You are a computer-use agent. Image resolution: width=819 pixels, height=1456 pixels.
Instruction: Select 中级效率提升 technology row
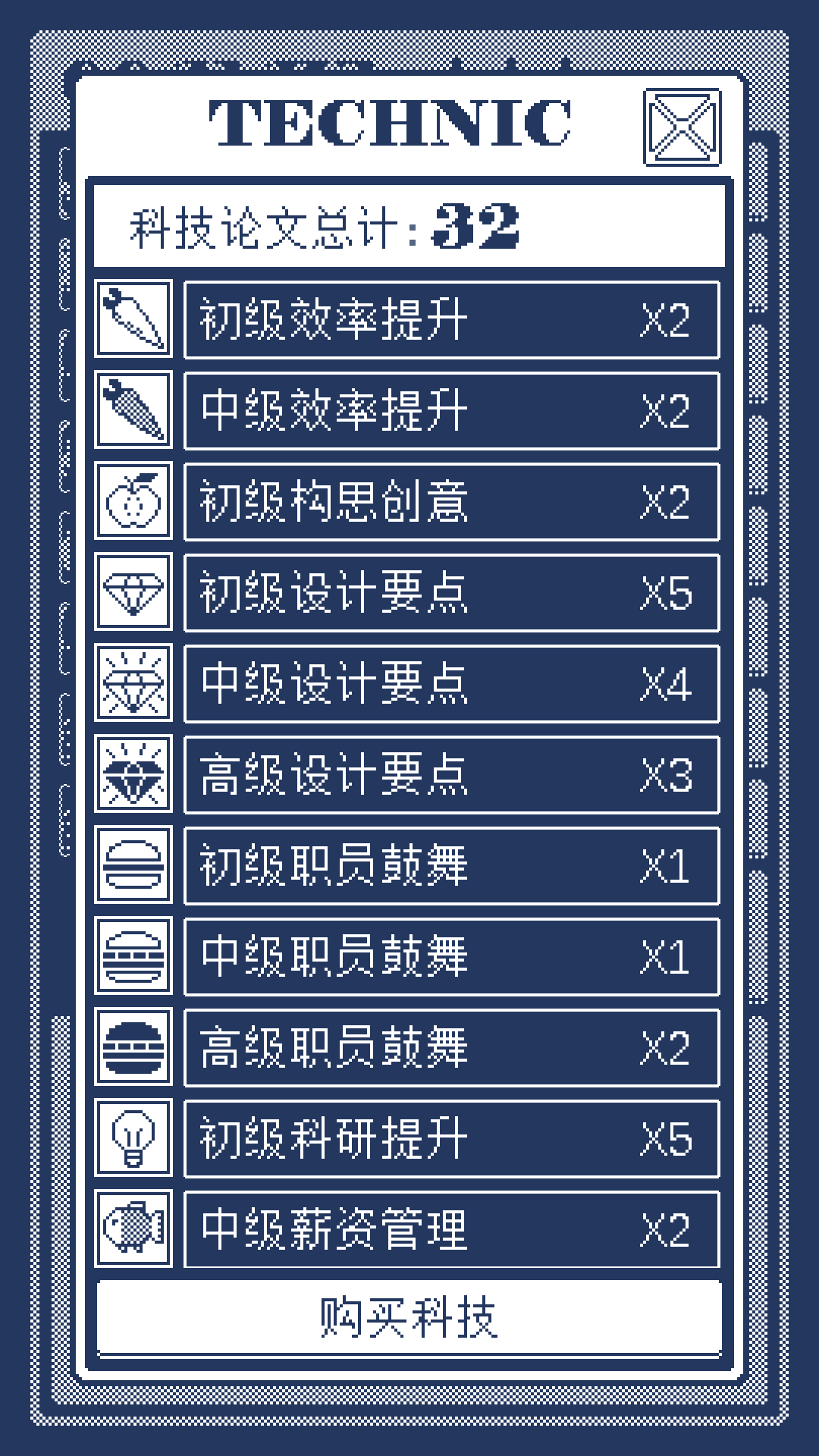tap(451, 411)
